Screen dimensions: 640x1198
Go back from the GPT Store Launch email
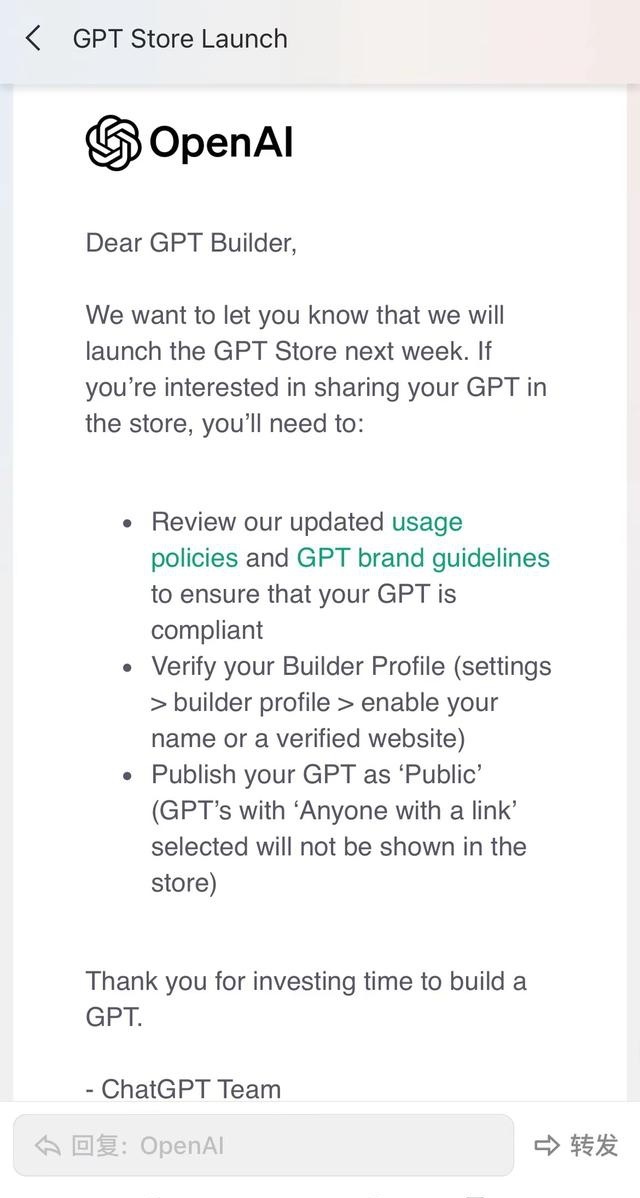pyautogui.click(x=34, y=39)
